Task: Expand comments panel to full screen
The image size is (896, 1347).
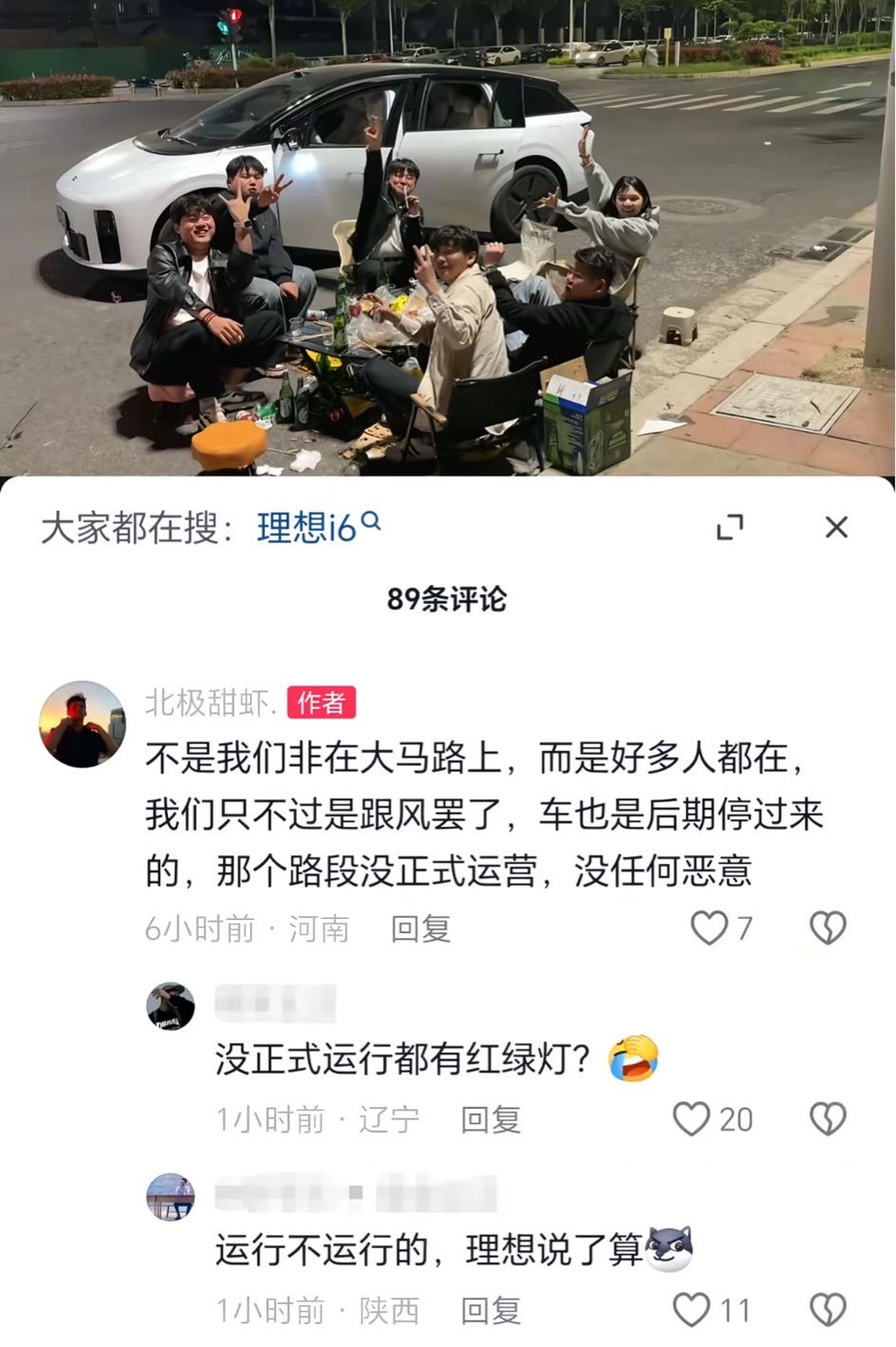Action: (730, 527)
